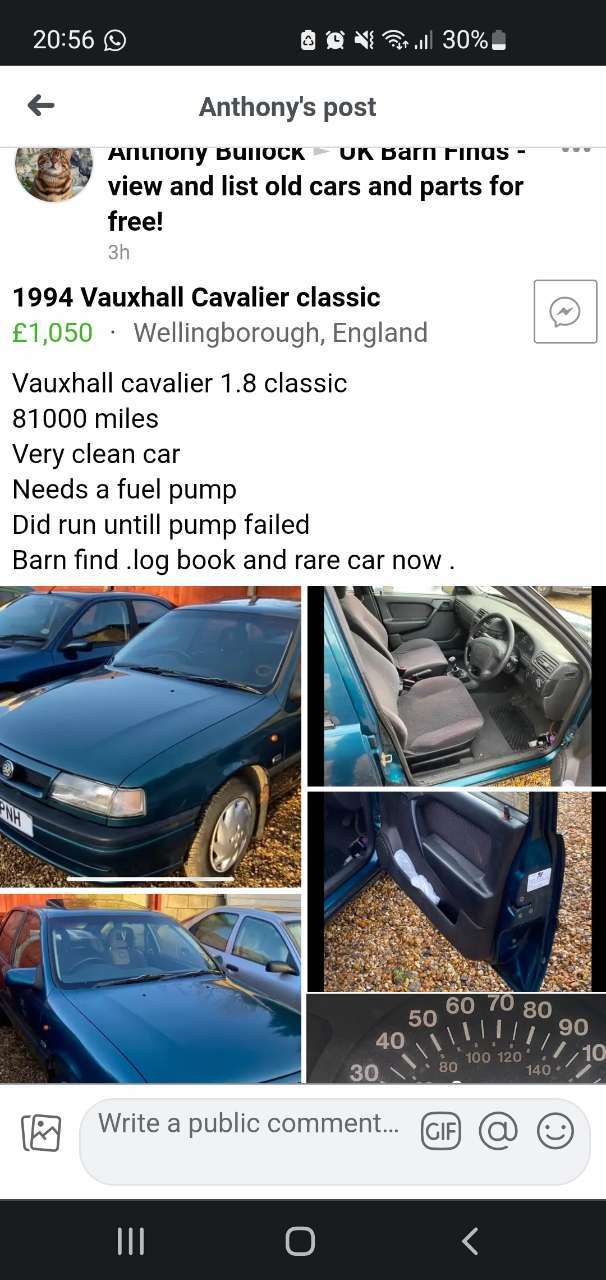The height and width of the screenshot is (1280, 606).
Task: Open the open car door photo
Action: pyautogui.click(x=456, y=891)
